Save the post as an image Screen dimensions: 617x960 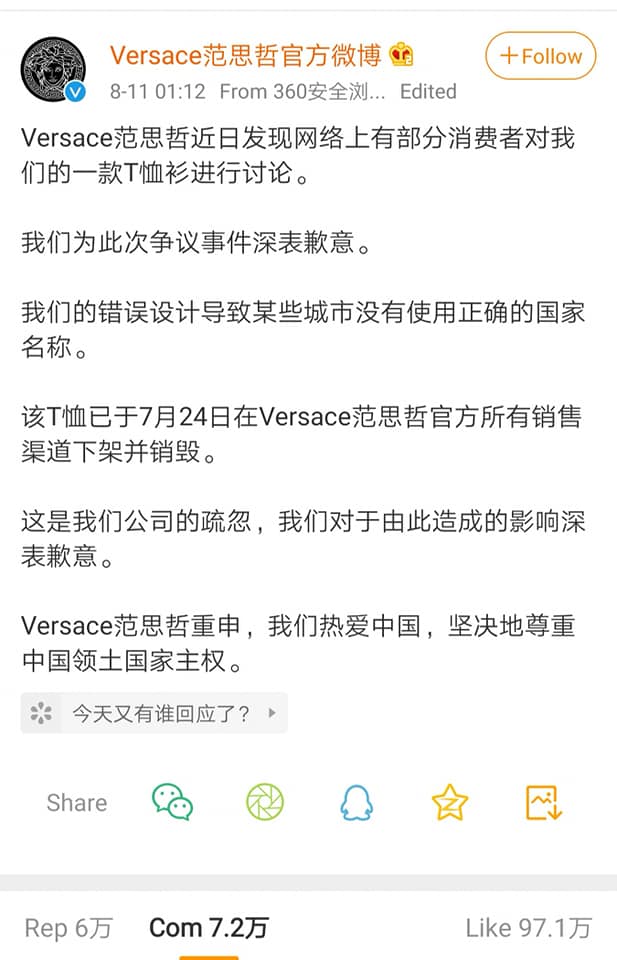click(544, 802)
